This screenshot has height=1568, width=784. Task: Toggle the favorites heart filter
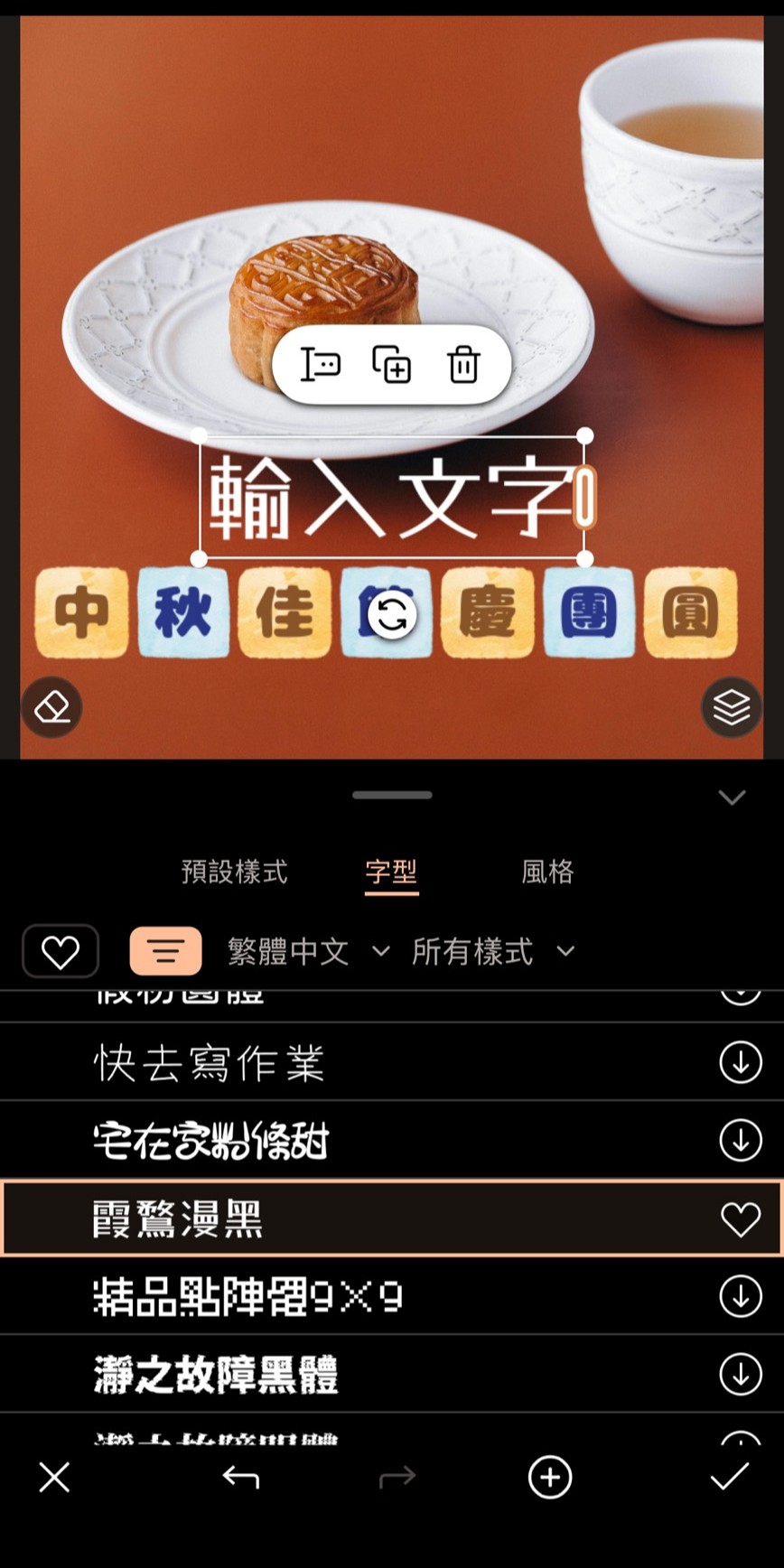pos(60,951)
